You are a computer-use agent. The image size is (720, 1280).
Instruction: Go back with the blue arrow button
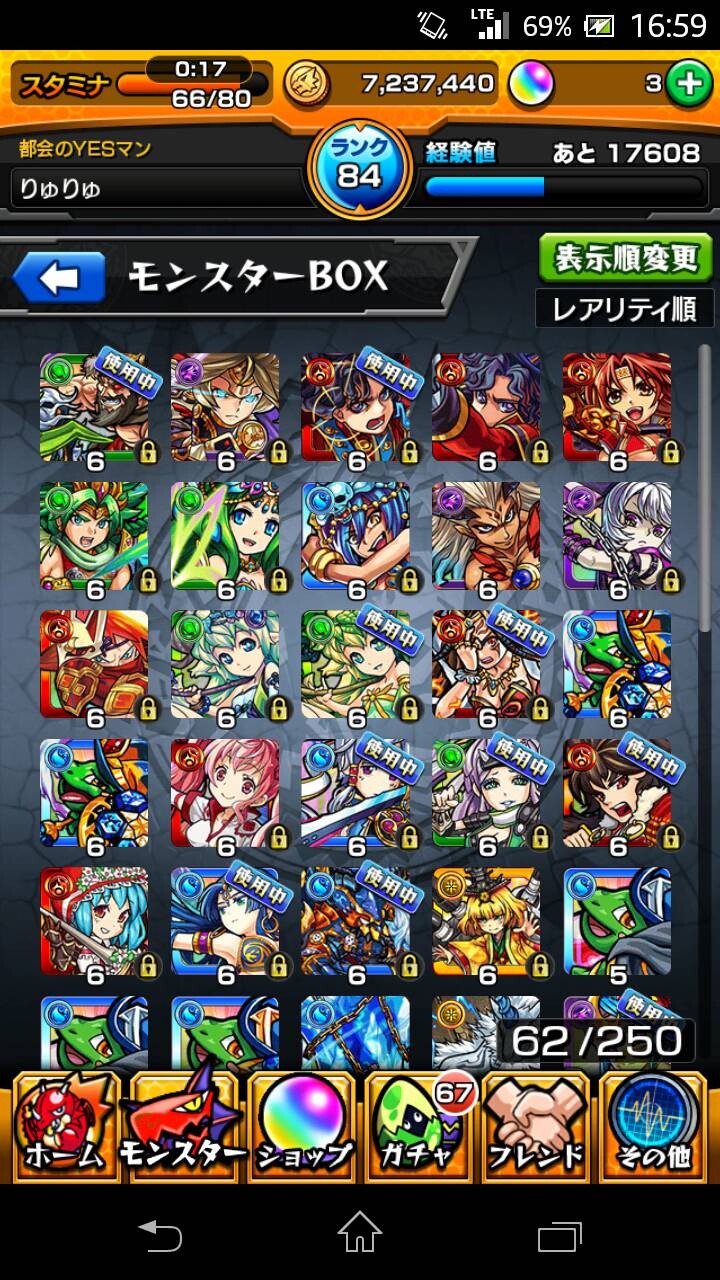tap(59, 277)
